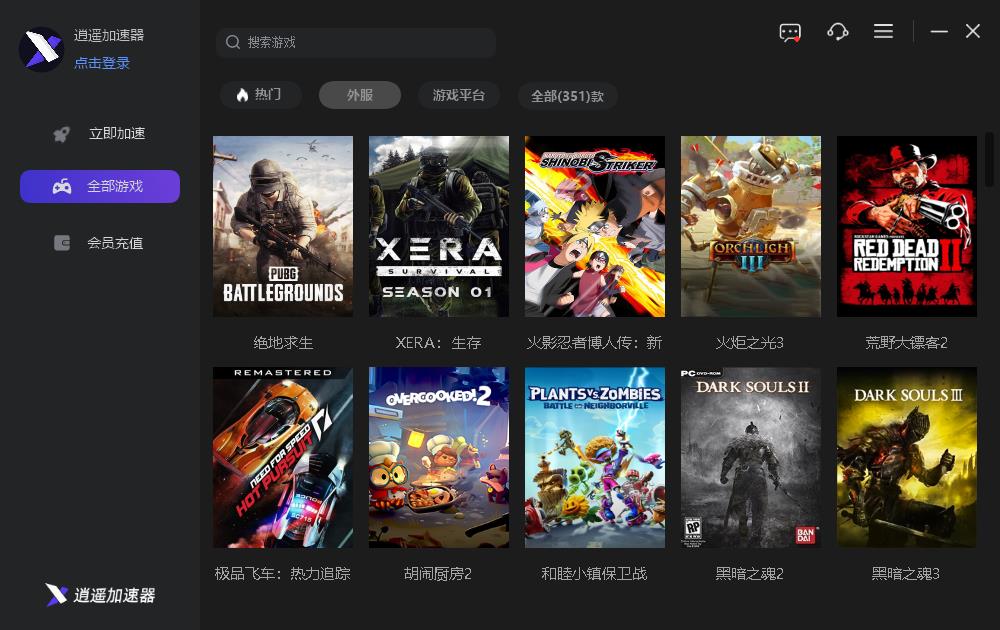This screenshot has width=1000, height=630.
Task: Switch to the 游戏平台 filter
Action: (x=459, y=95)
